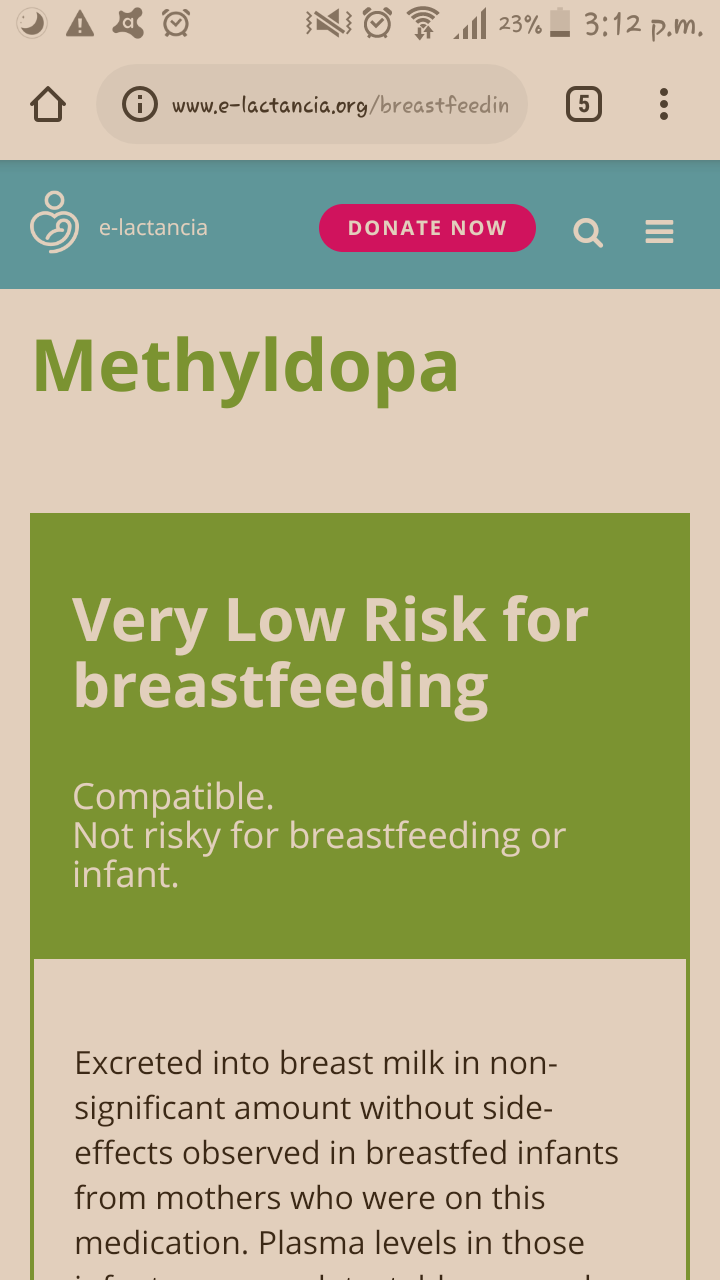
Task: Go to the e-lactancia home logo
Action: pos(119,222)
